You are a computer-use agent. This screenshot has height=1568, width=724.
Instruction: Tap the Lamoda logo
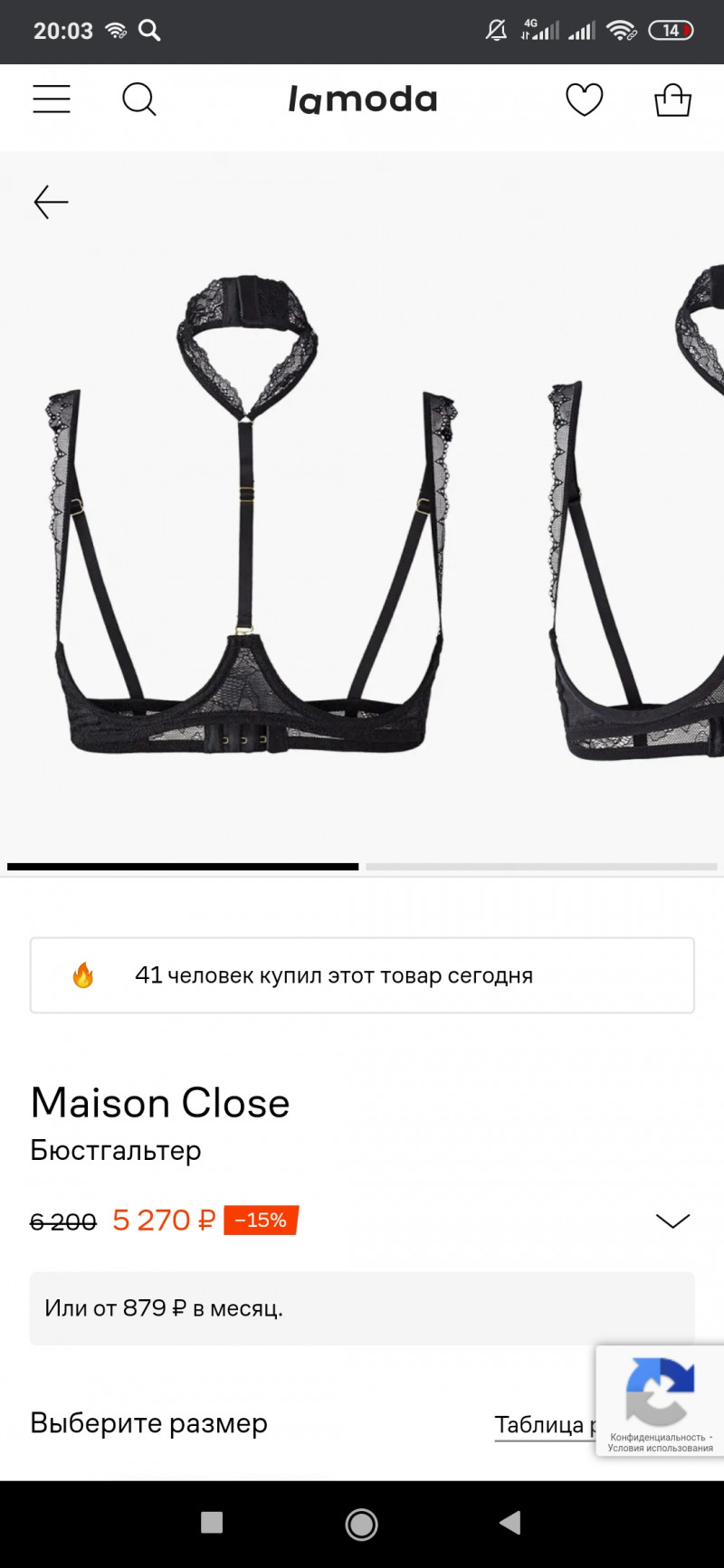coord(362,100)
